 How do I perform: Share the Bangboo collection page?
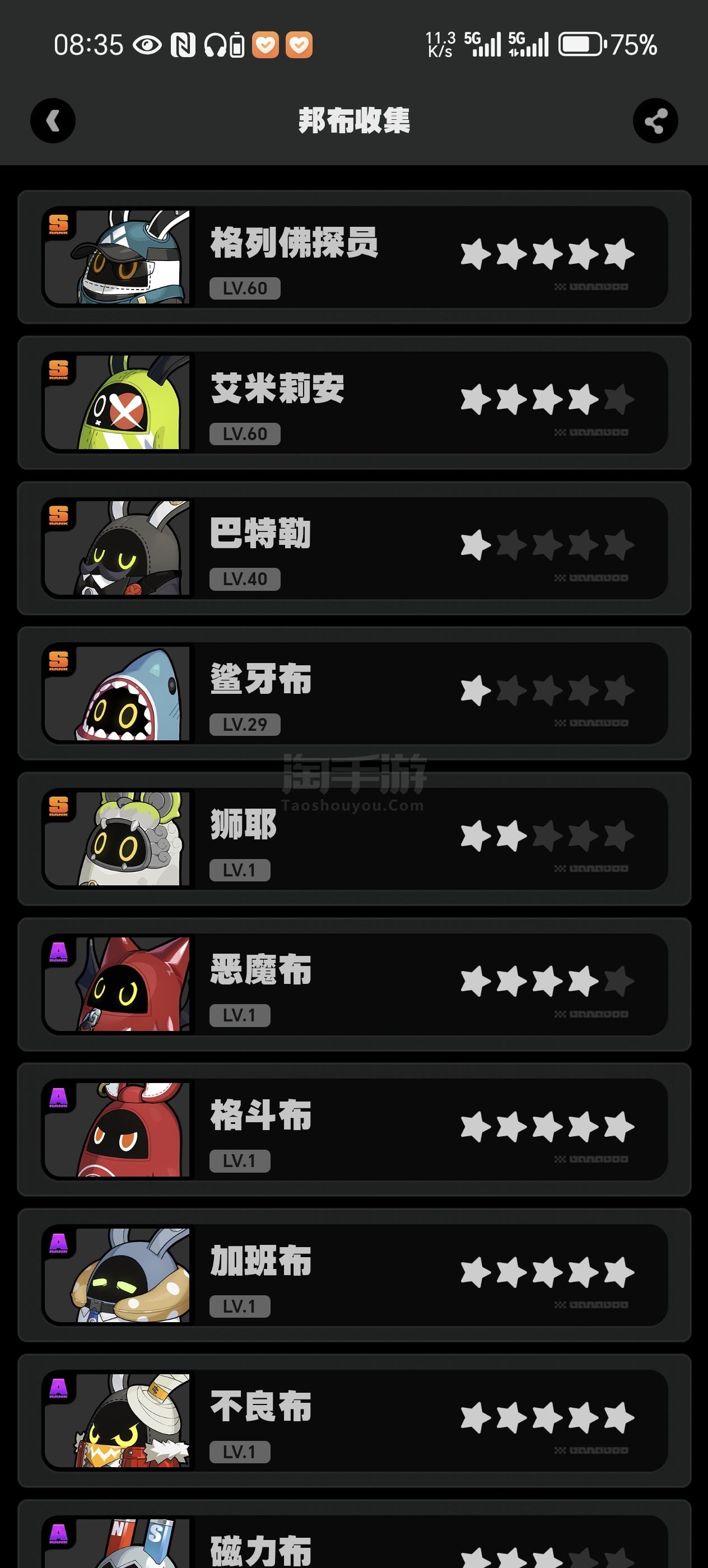[655, 120]
